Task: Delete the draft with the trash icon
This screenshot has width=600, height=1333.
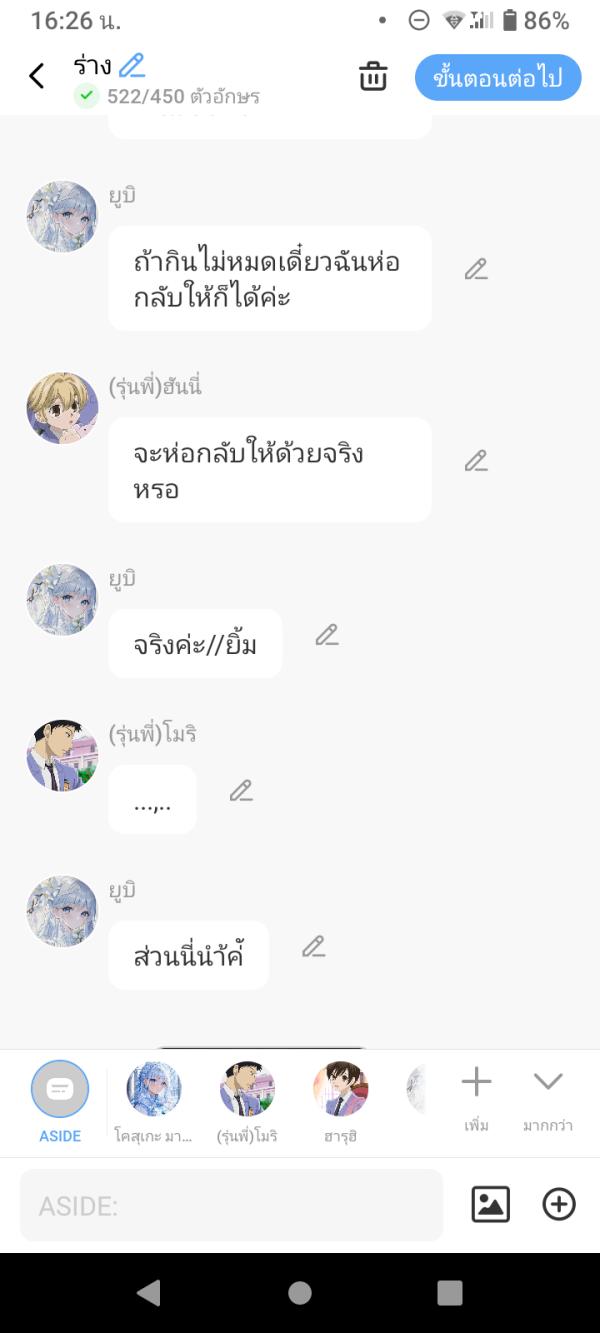Action: point(373,76)
